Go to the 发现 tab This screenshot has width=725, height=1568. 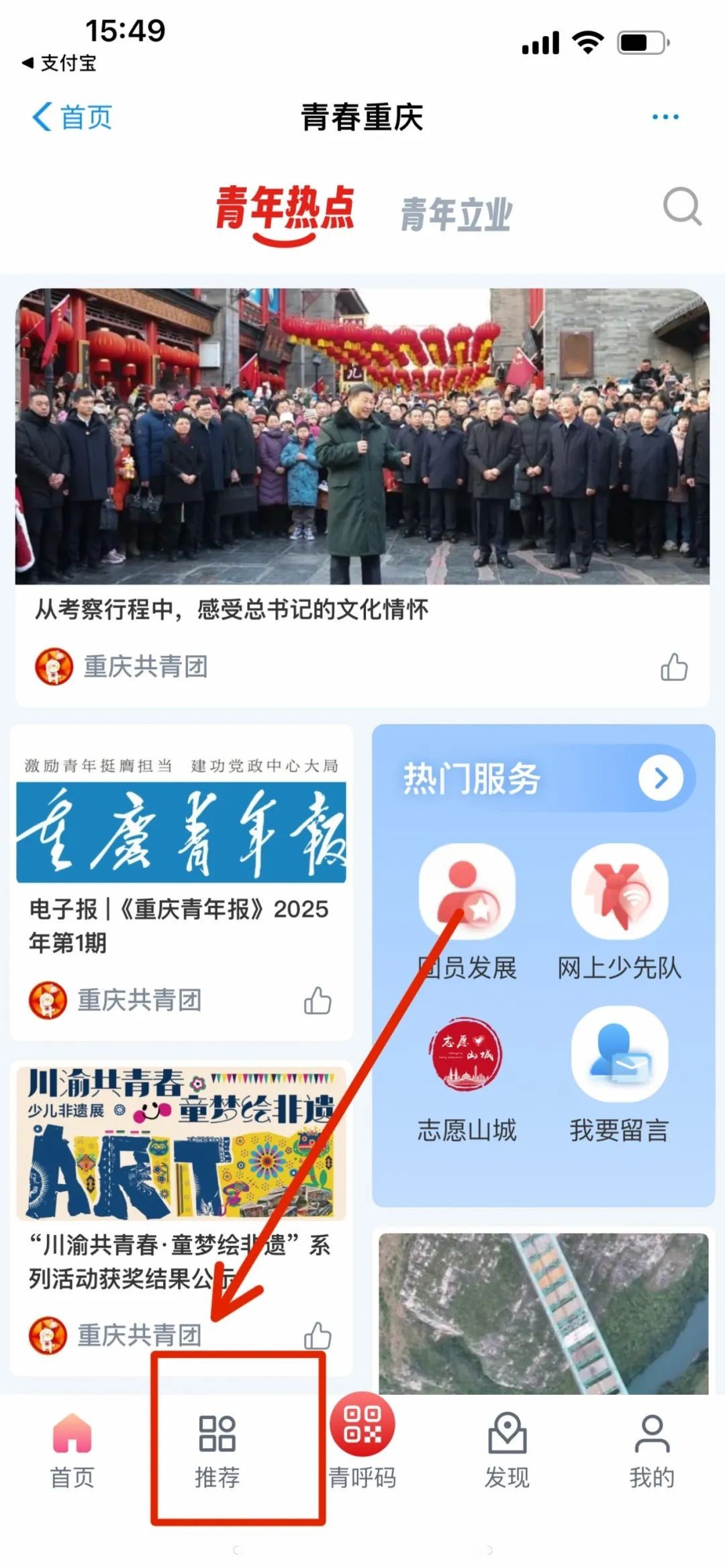tap(507, 1450)
